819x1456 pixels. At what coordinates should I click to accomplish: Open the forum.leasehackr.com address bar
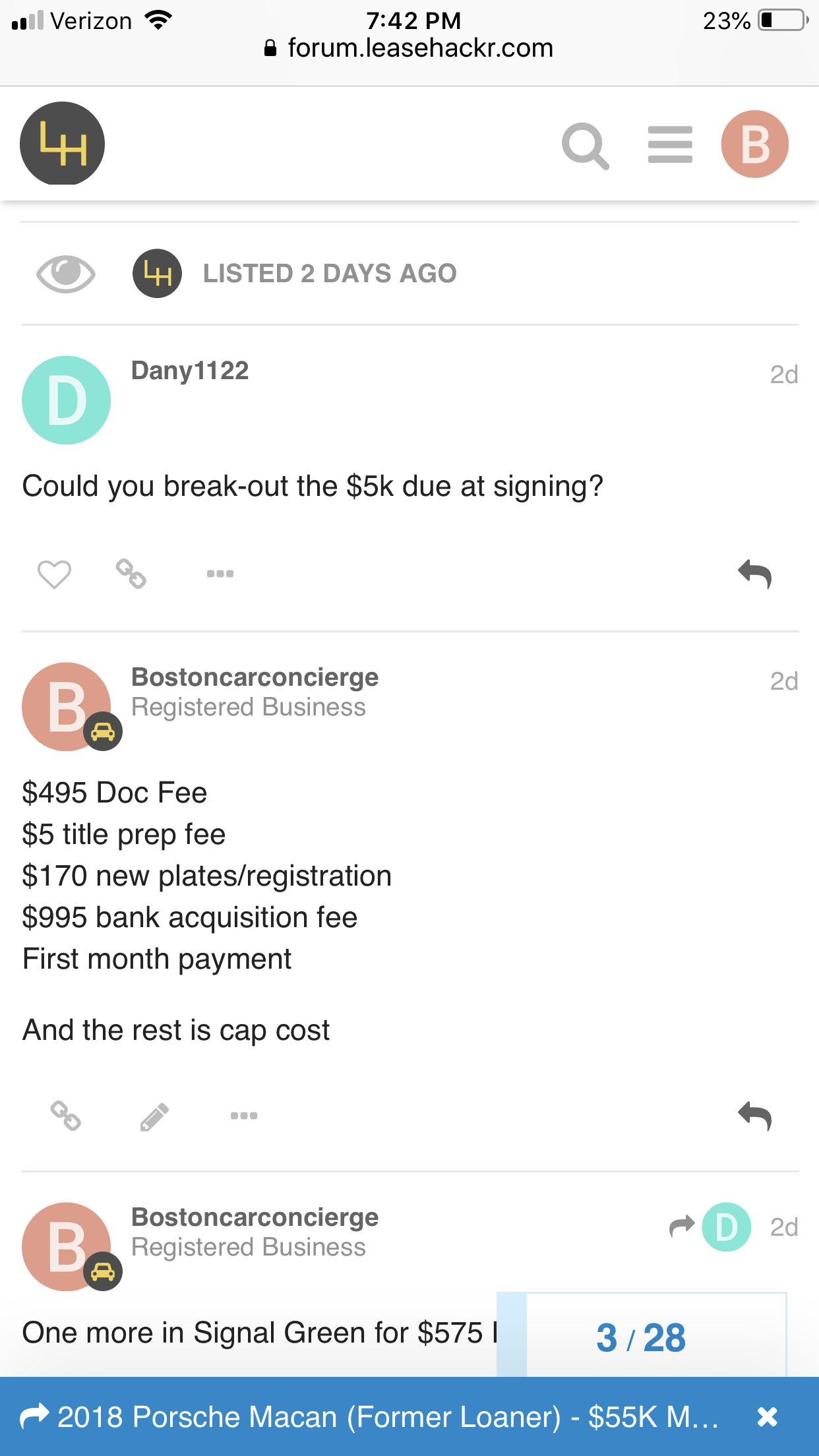[x=409, y=48]
